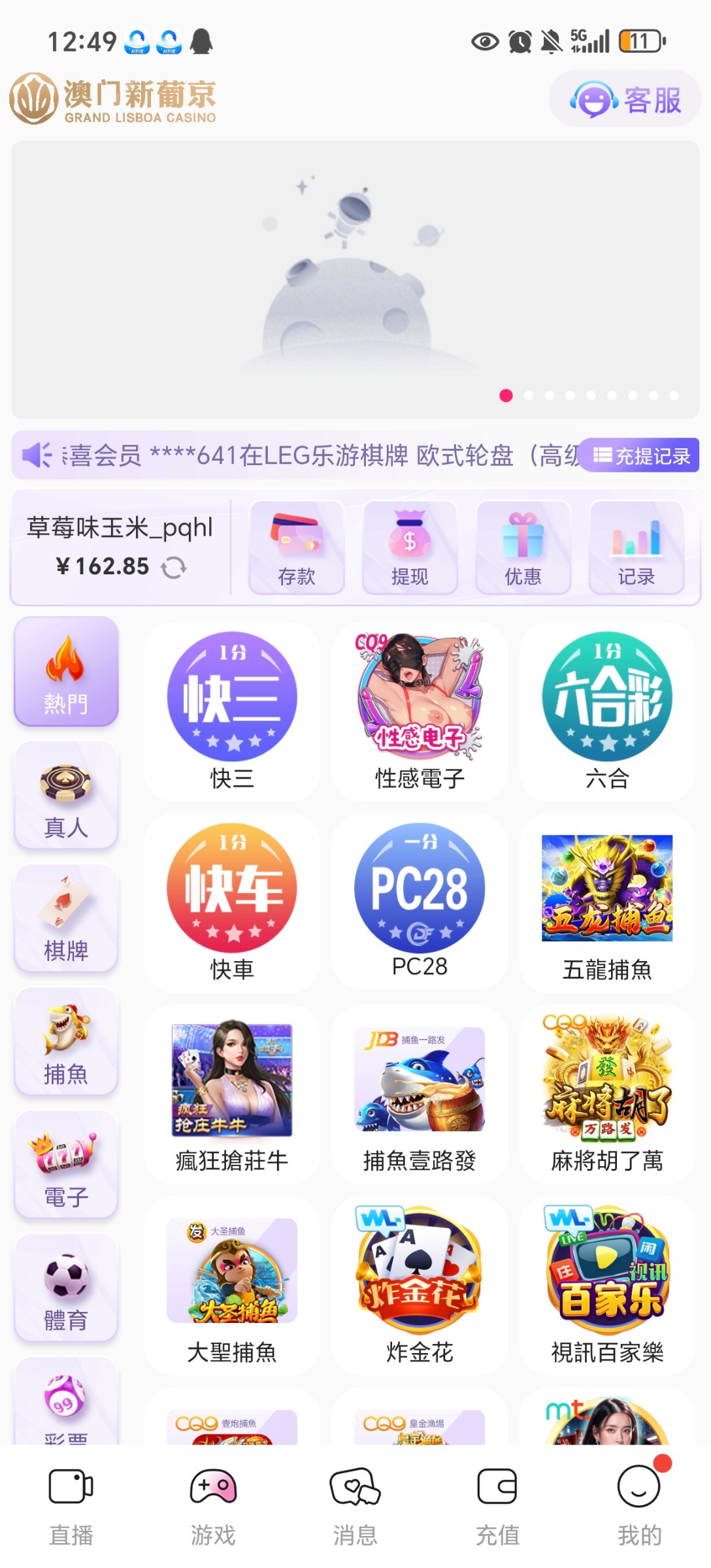
Task: Open the 消息 messages tab
Action: click(355, 1509)
